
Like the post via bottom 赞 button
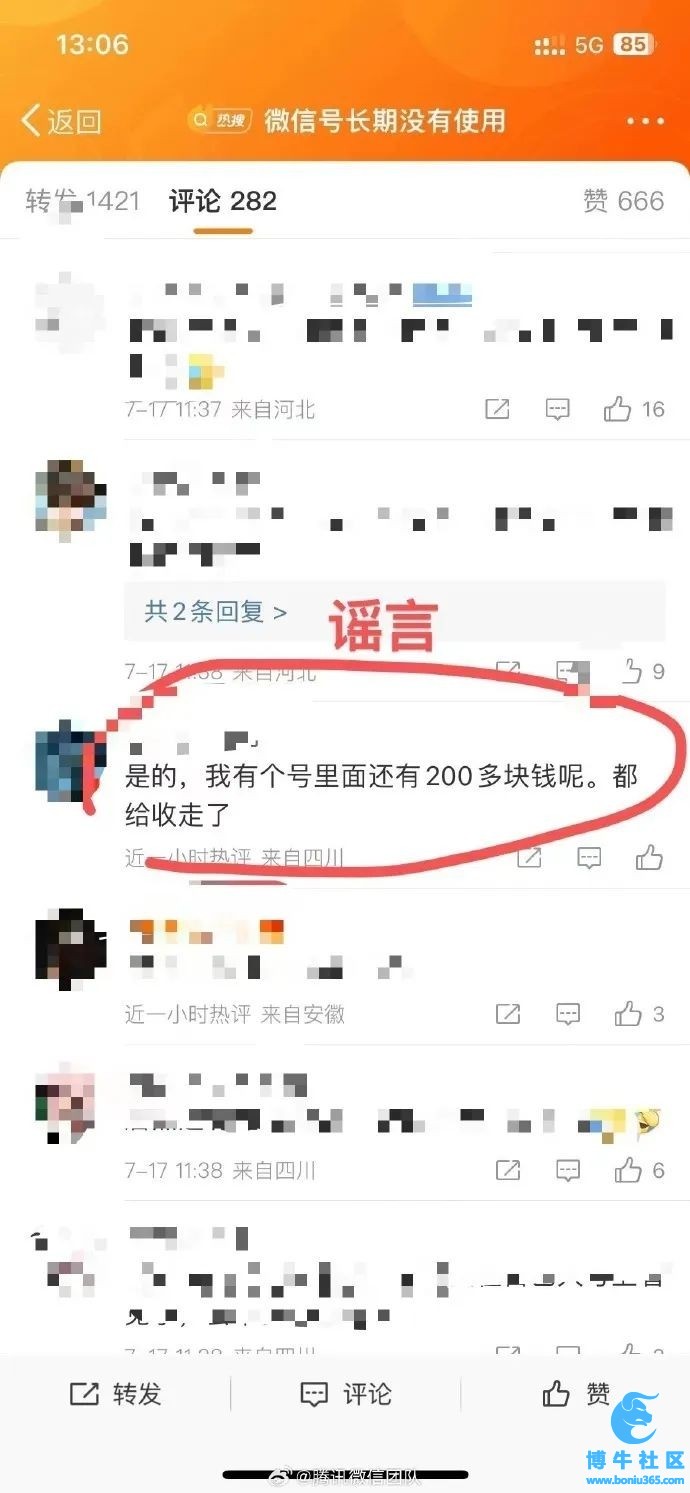575,1393
